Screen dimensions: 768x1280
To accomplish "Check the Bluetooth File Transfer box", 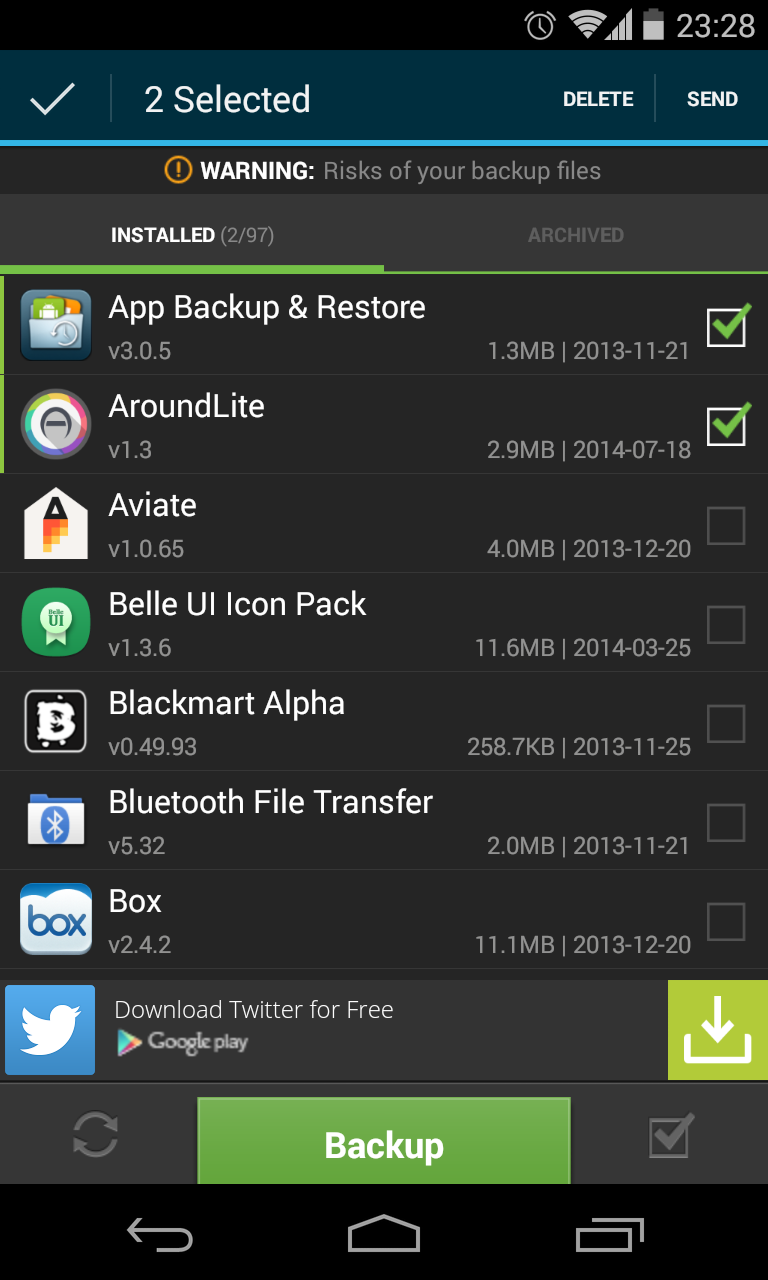I will [x=726, y=822].
